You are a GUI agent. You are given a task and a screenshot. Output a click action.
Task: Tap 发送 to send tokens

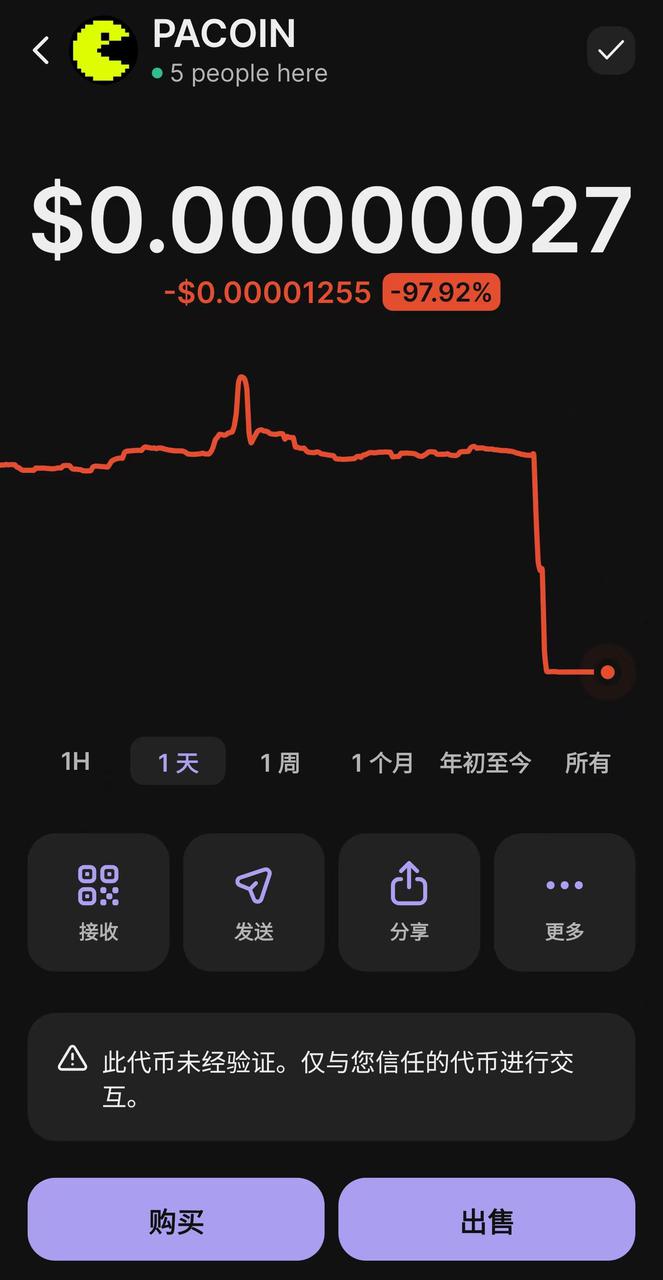coord(254,902)
